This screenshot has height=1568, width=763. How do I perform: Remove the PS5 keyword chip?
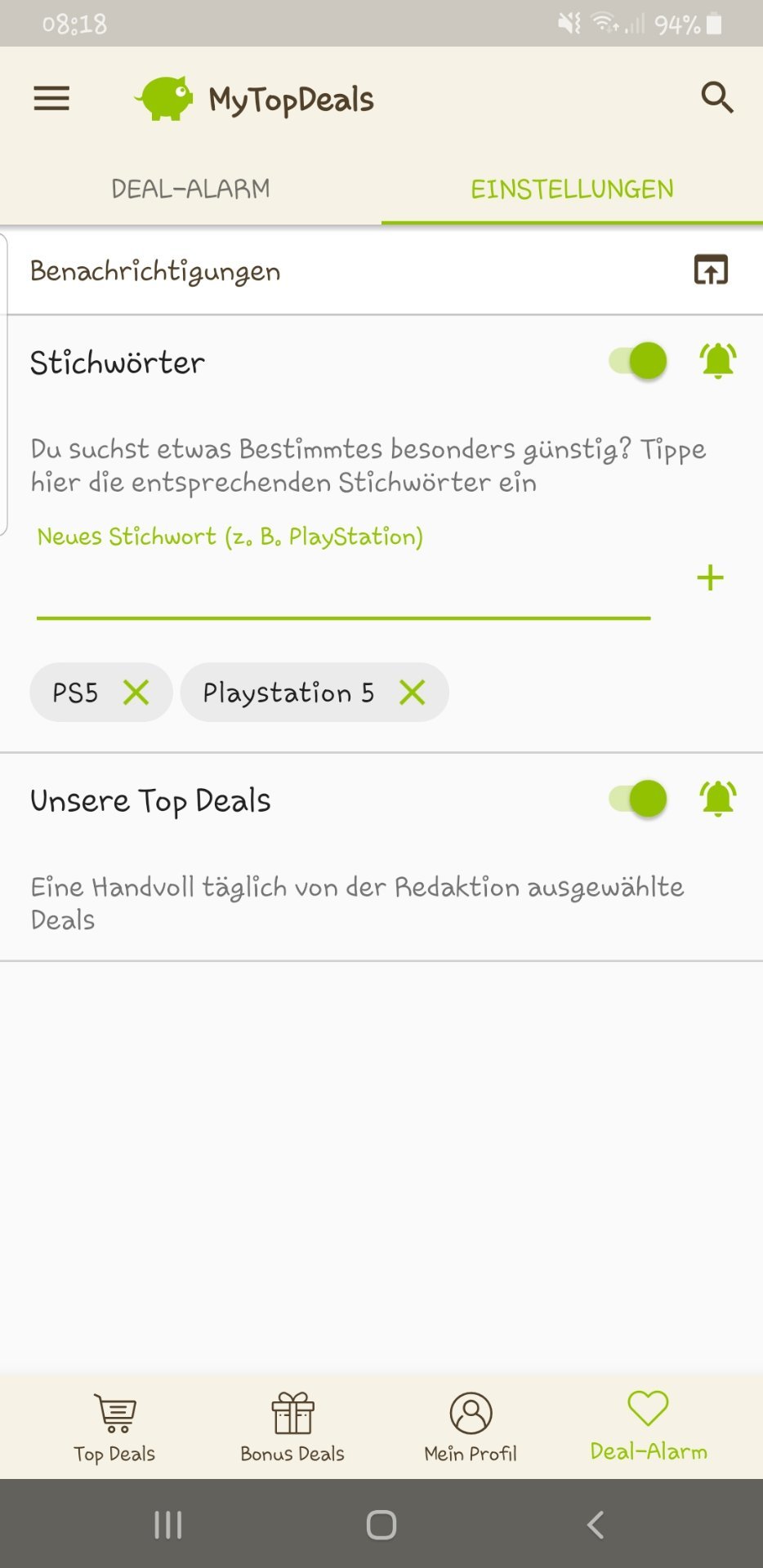pos(136,693)
